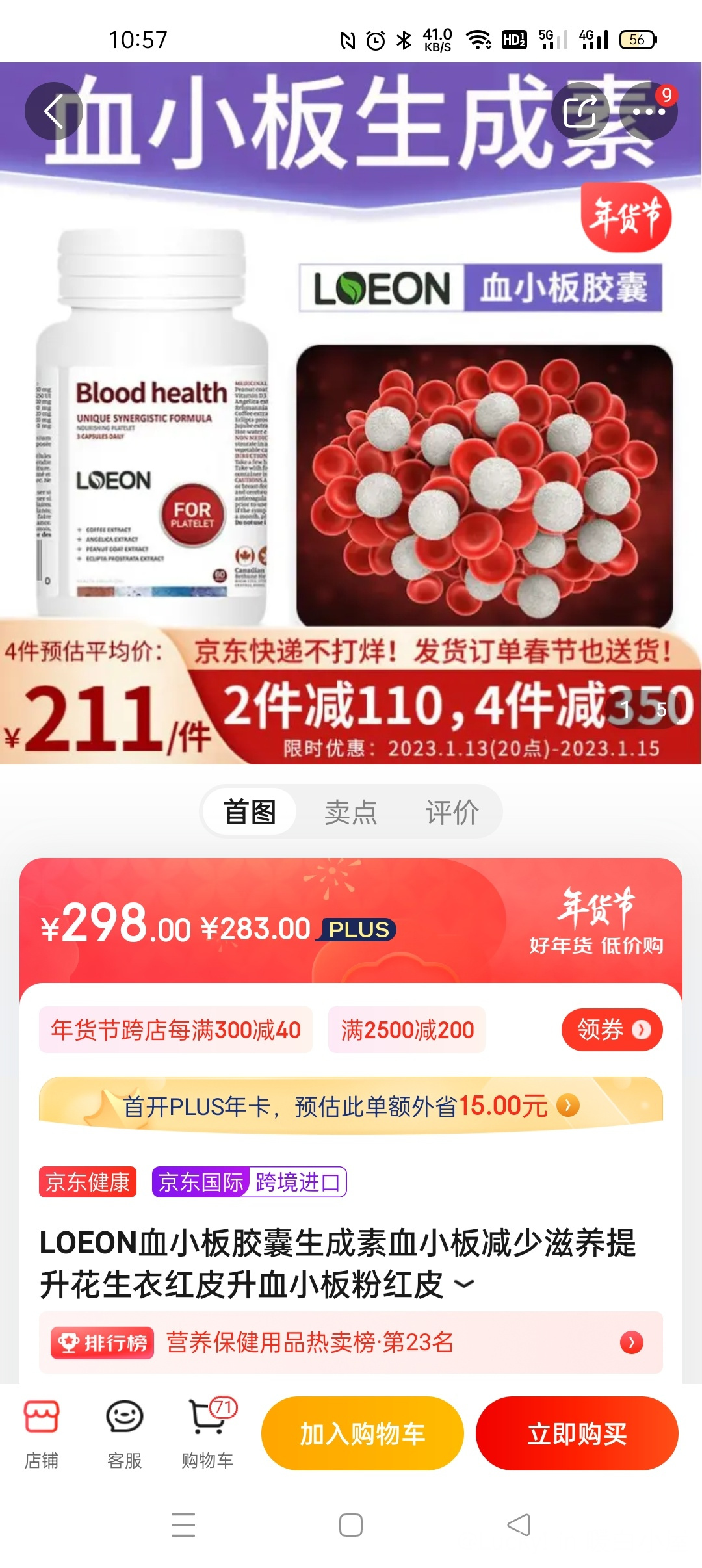Open the 首开PLUS年卡 savings banner

coord(351,1106)
